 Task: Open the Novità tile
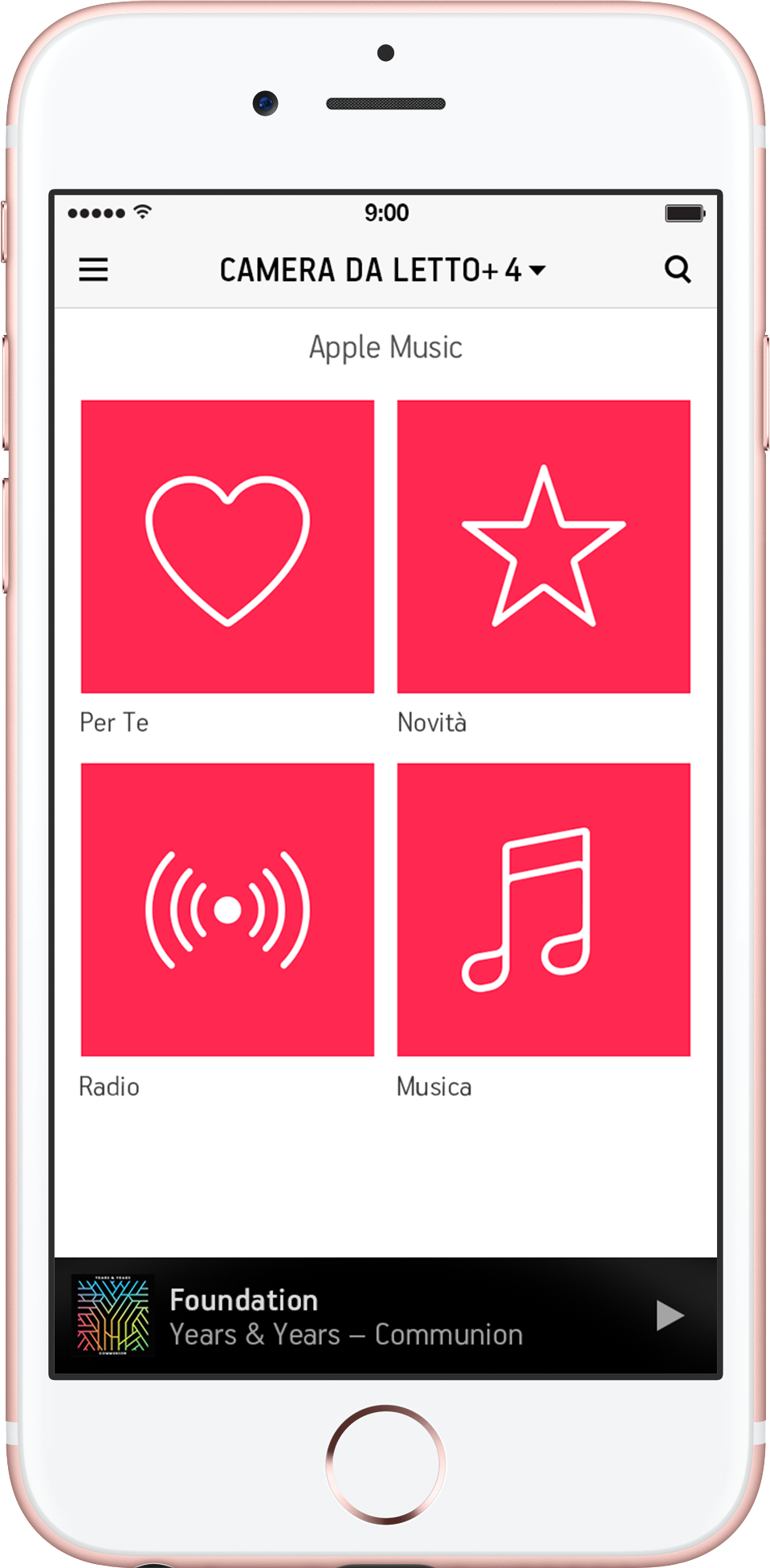tap(544, 547)
